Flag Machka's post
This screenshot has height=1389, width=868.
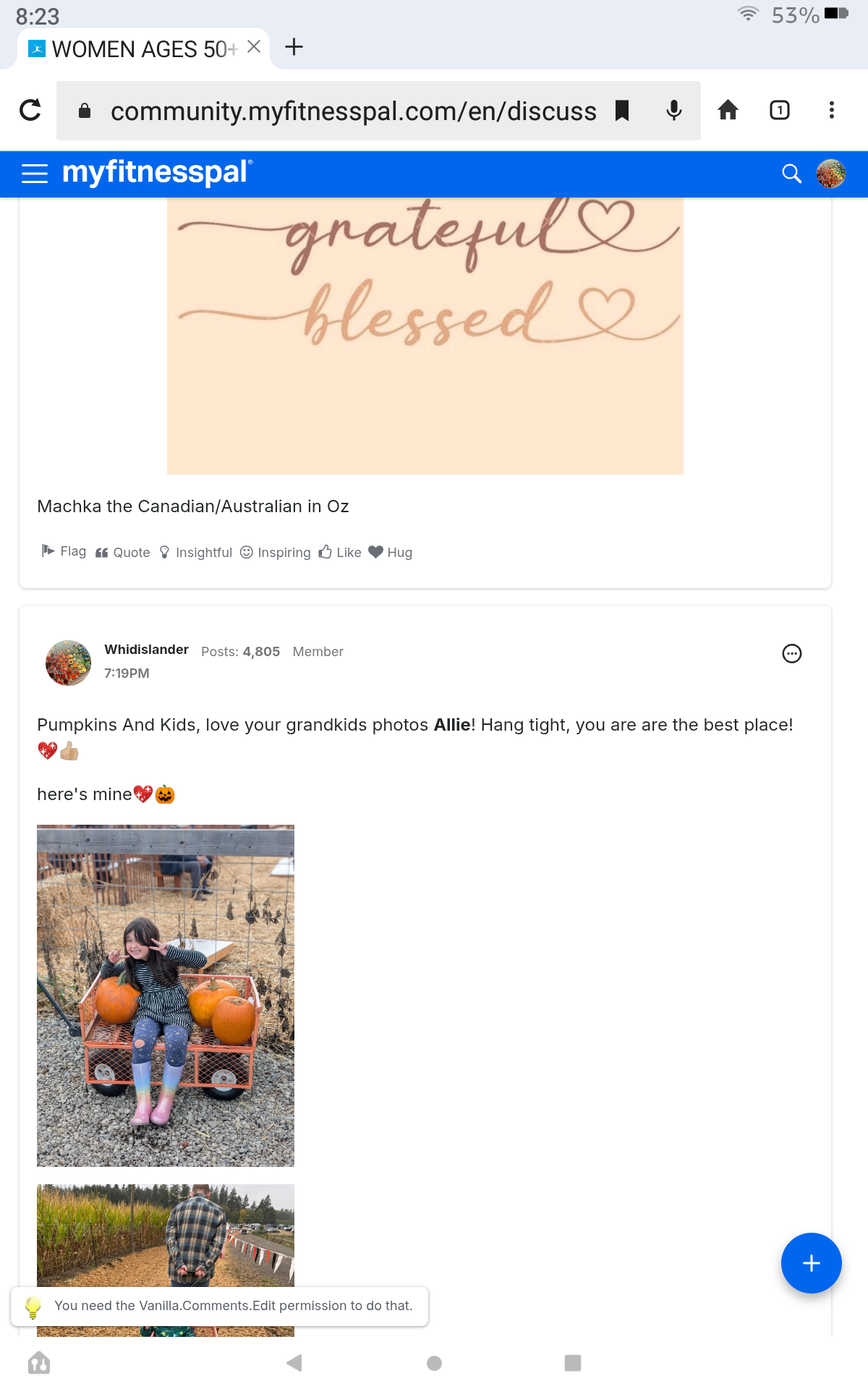click(64, 551)
